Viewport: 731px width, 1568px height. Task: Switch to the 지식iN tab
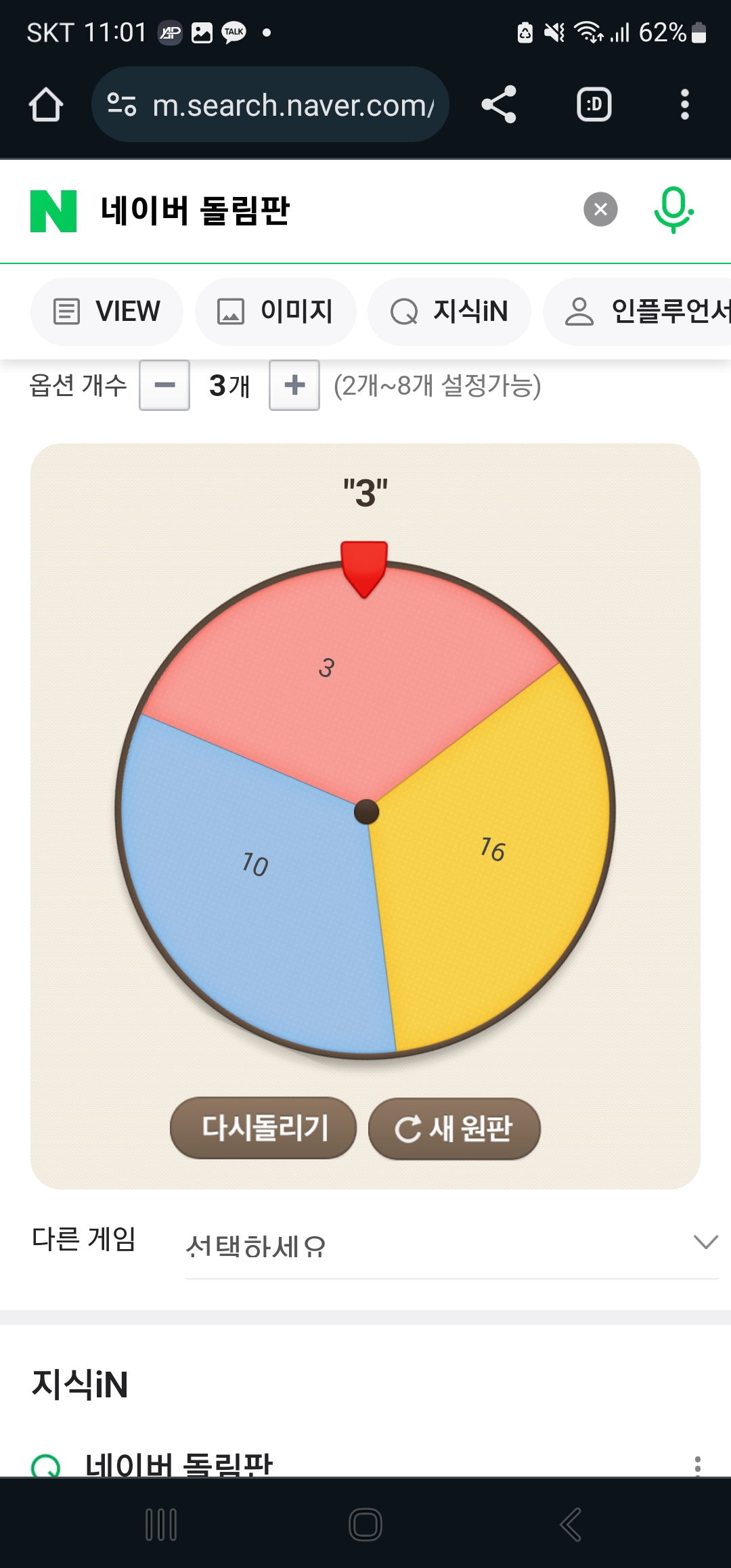tap(449, 311)
